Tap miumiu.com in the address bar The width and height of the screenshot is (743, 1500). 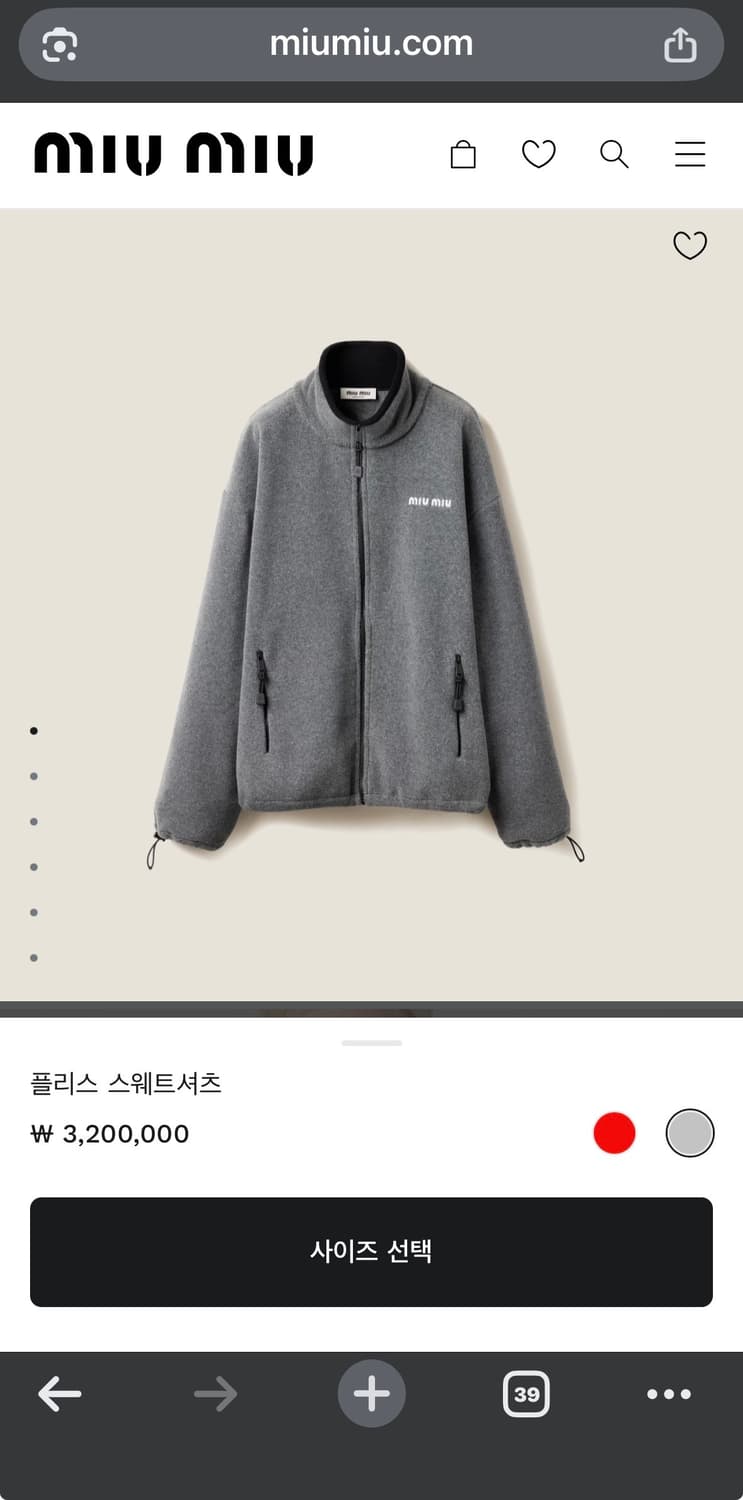click(371, 44)
